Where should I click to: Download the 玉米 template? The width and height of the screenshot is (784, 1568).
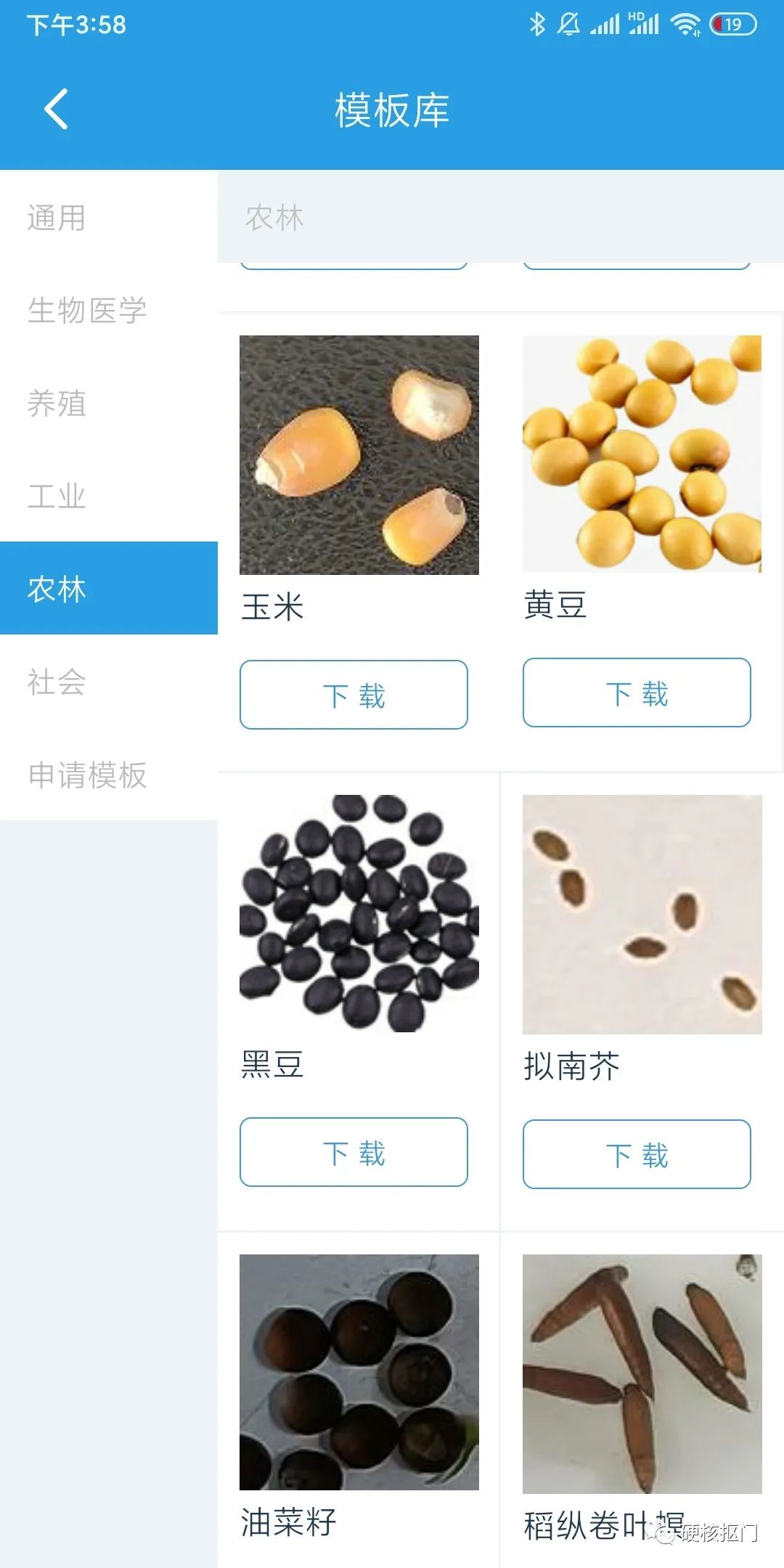pos(354,695)
